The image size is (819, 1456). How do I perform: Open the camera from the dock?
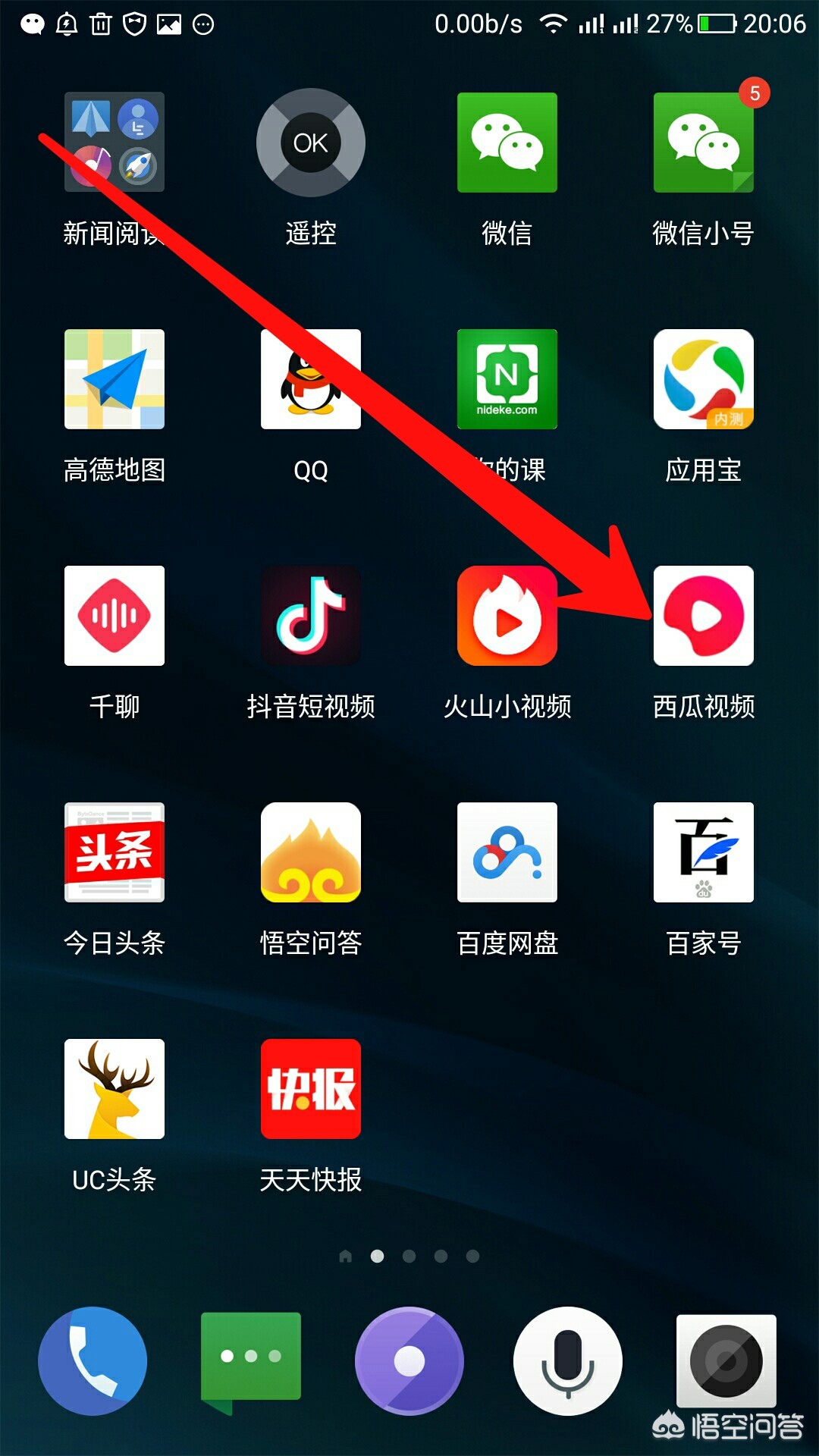click(726, 1361)
